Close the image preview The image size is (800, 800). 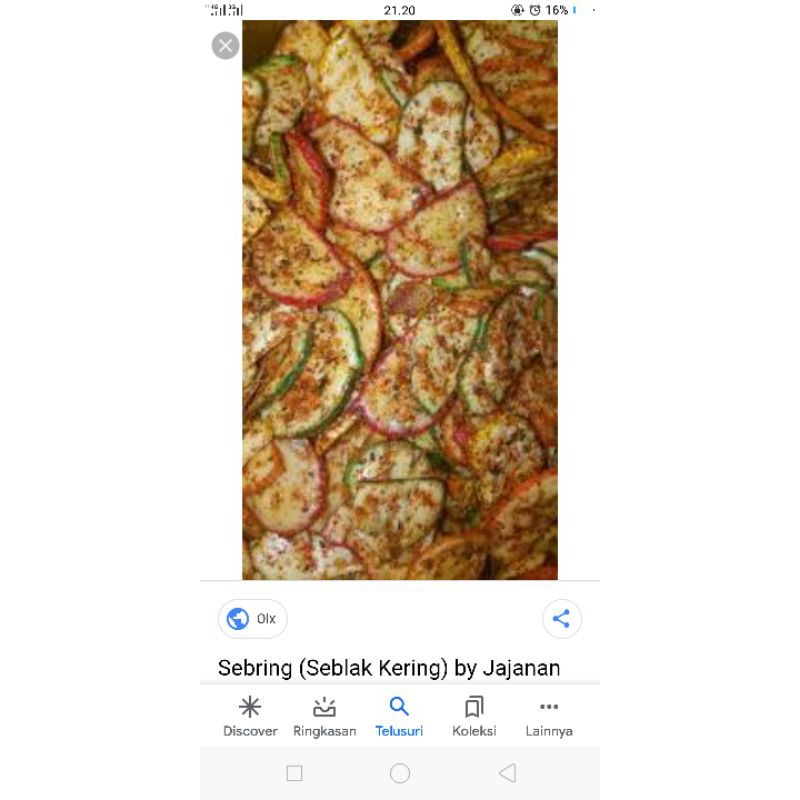pos(226,45)
